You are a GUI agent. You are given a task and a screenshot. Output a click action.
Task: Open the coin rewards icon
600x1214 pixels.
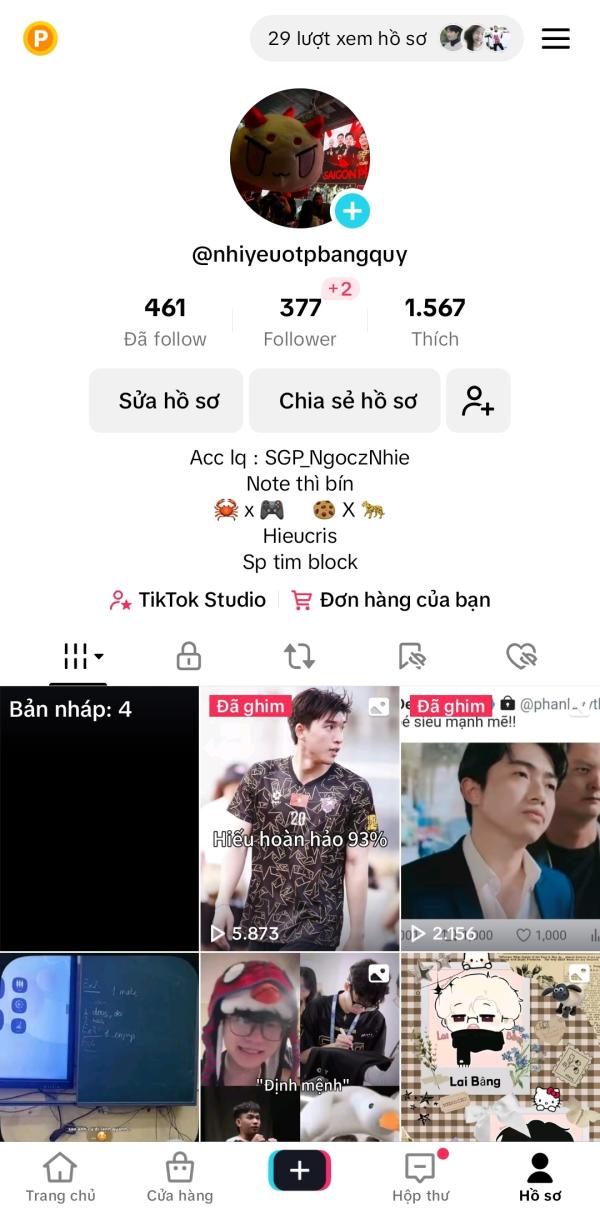click(40, 39)
